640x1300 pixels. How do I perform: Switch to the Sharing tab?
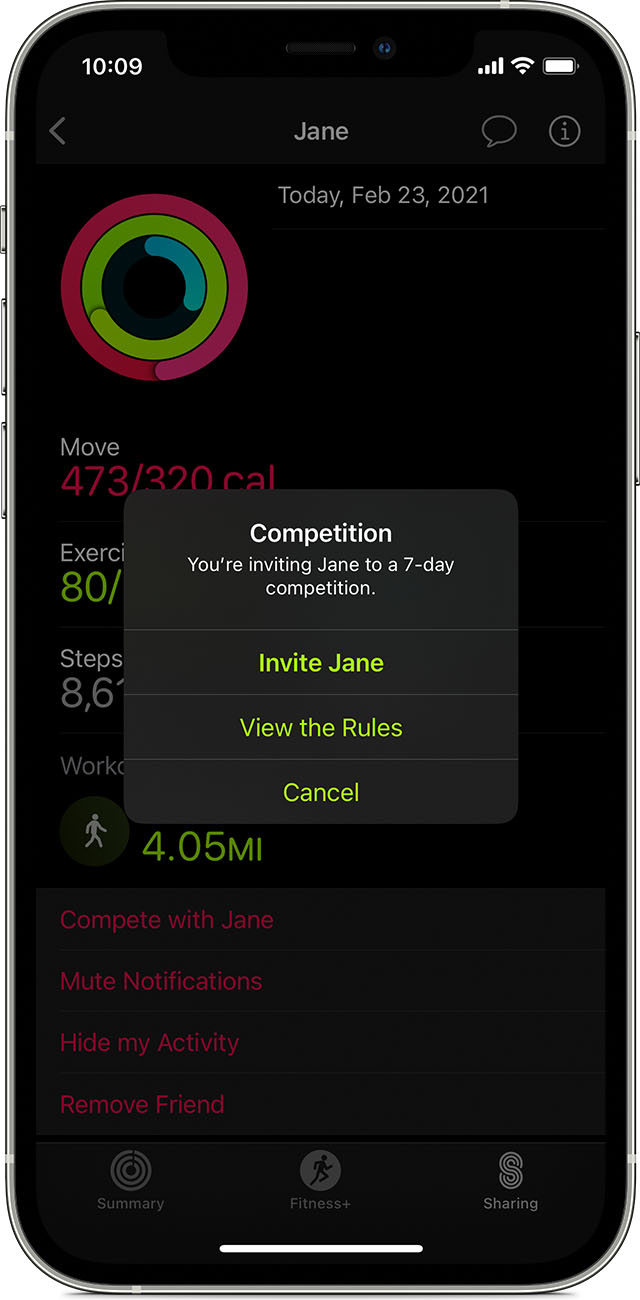(x=510, y=1180)
